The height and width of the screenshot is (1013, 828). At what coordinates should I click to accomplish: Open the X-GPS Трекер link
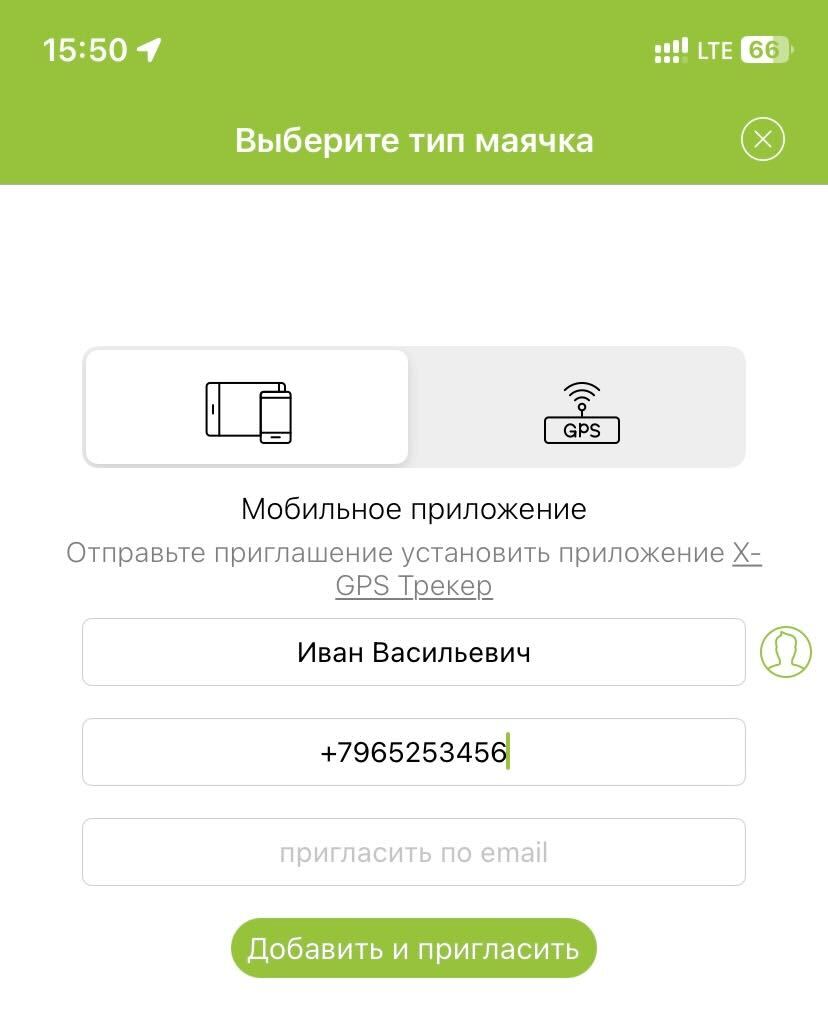(x=414, y=585)
